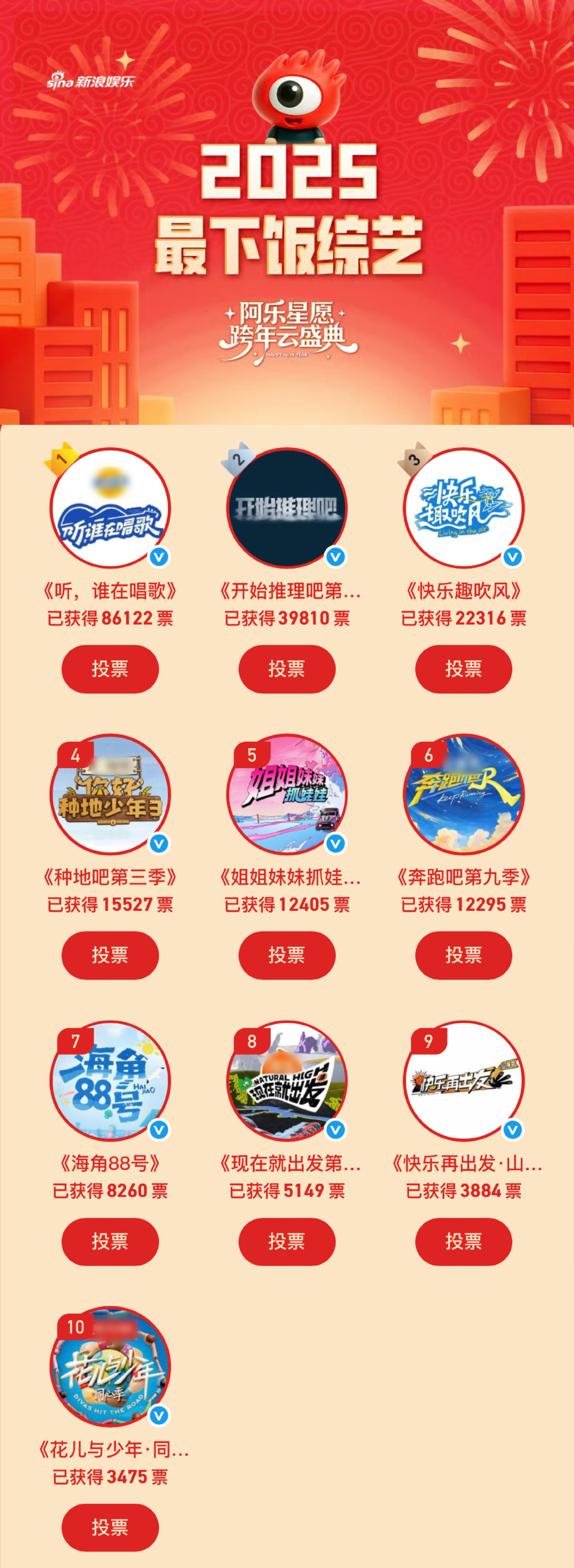Vote for 《听，谁在唱歌》
Screen dimensions: 574x1568
(111, 668)
